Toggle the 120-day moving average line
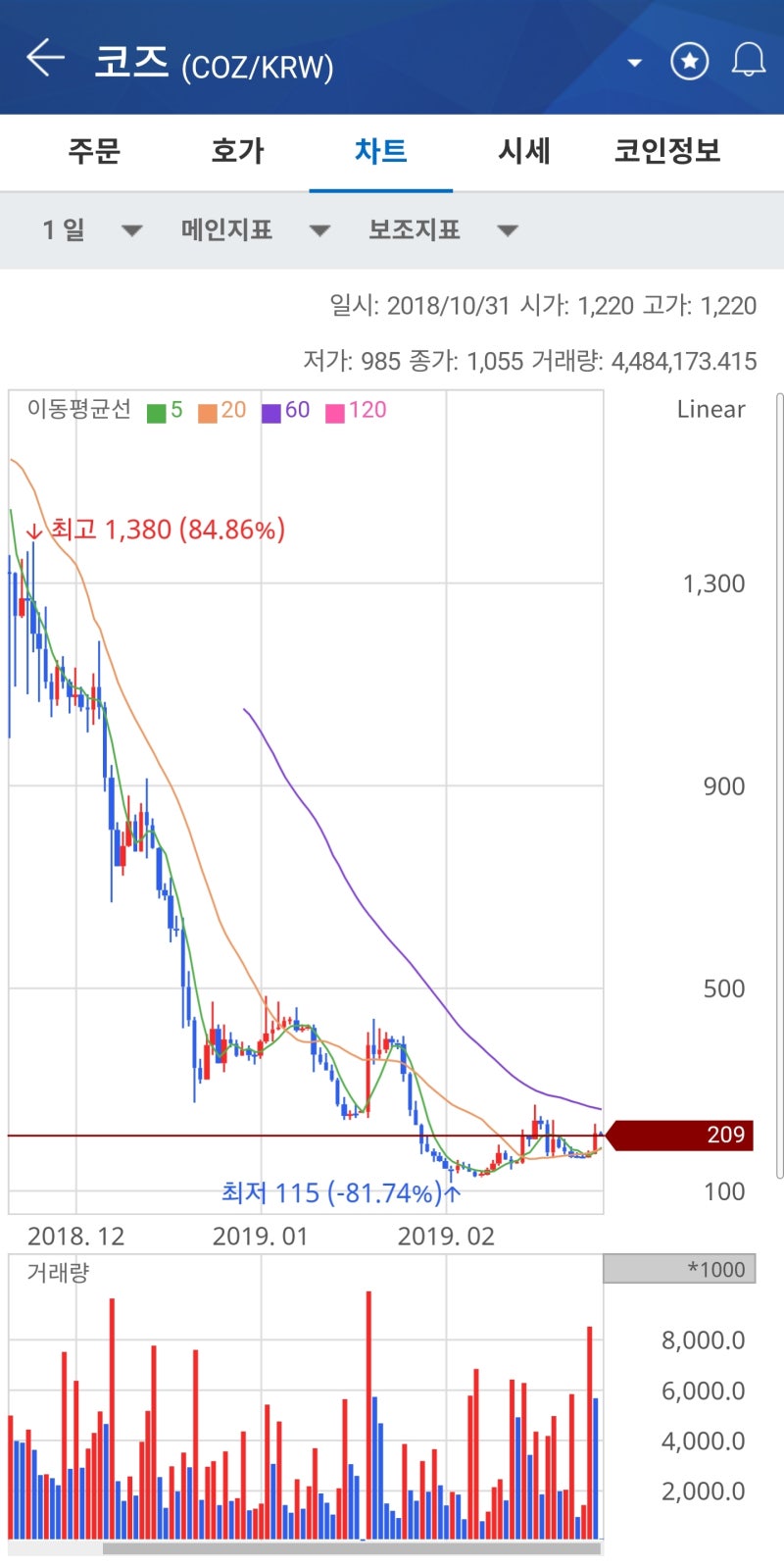This screenshot has height=1567, width=784. pyautogui.click(x=335, y=411)
